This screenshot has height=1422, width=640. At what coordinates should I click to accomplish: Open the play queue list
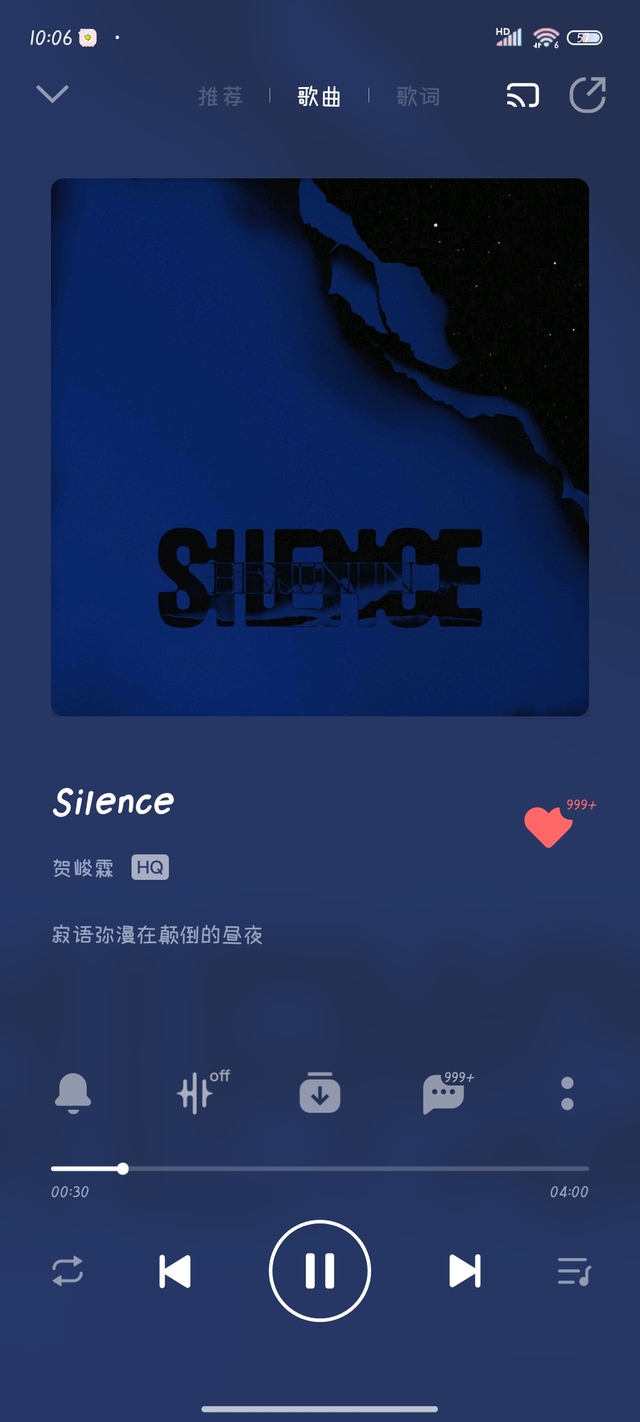coord(574,1271)
